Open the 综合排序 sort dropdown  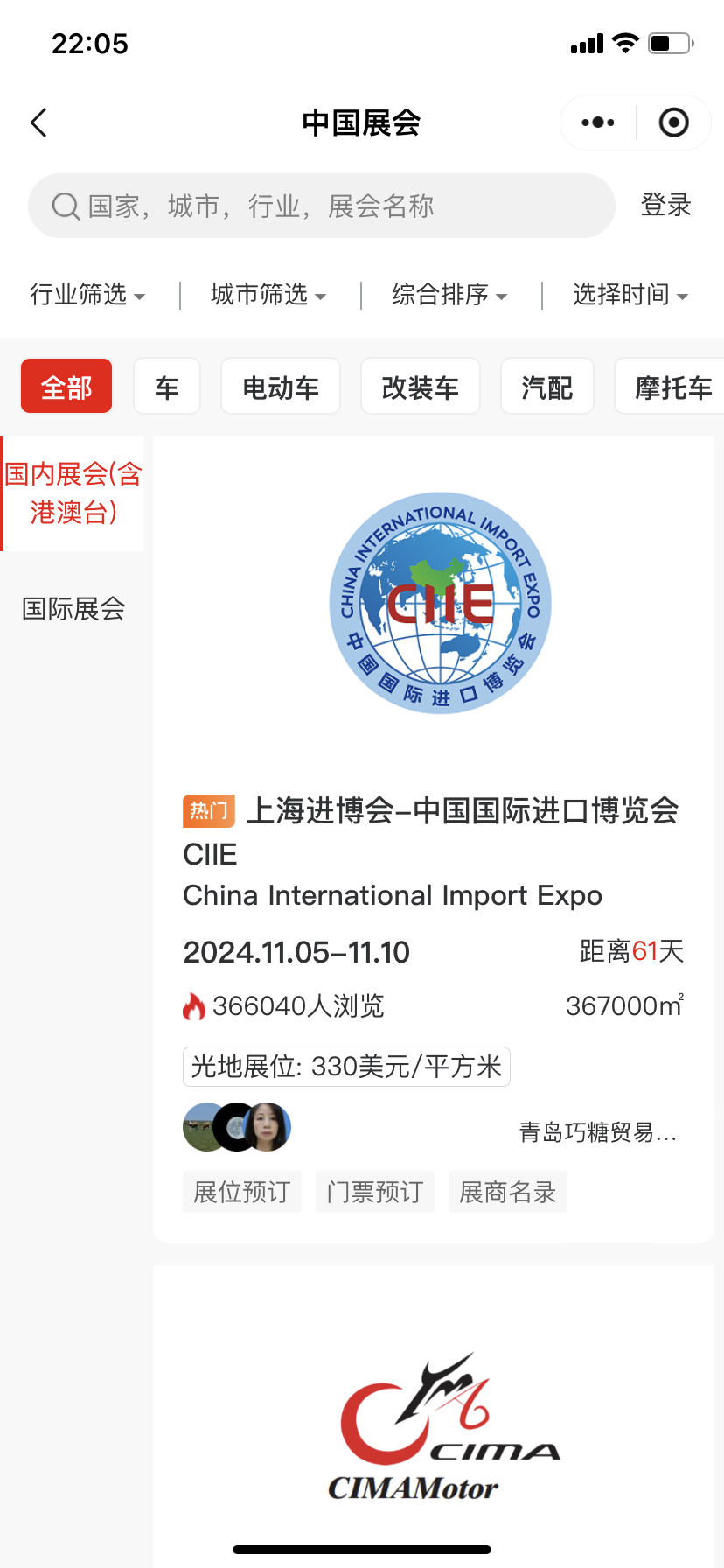coord(449,295)
